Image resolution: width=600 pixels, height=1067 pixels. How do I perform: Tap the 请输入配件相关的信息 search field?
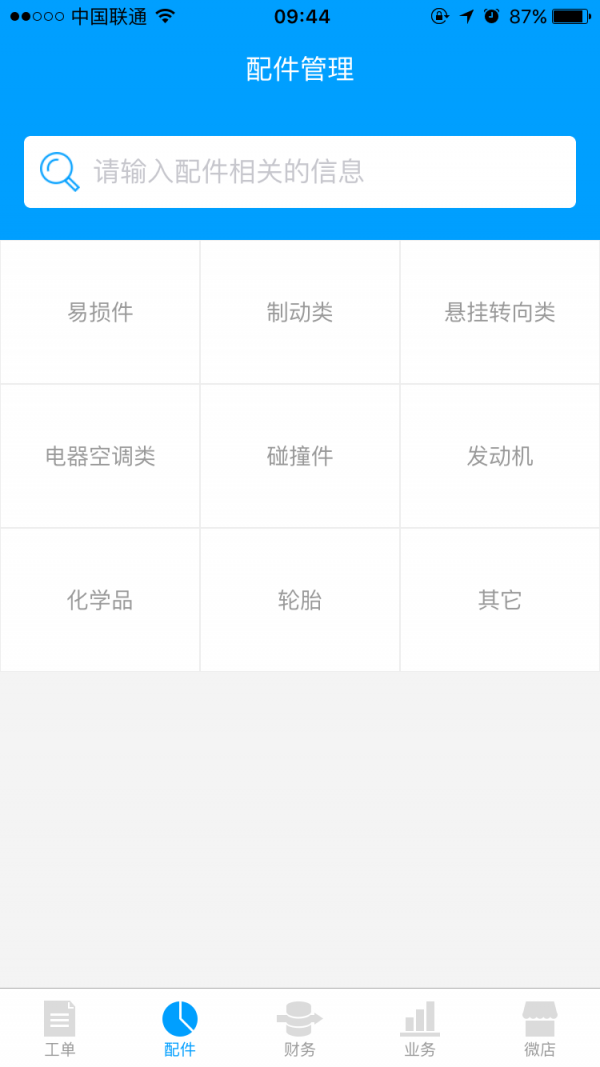coord(300,171)
